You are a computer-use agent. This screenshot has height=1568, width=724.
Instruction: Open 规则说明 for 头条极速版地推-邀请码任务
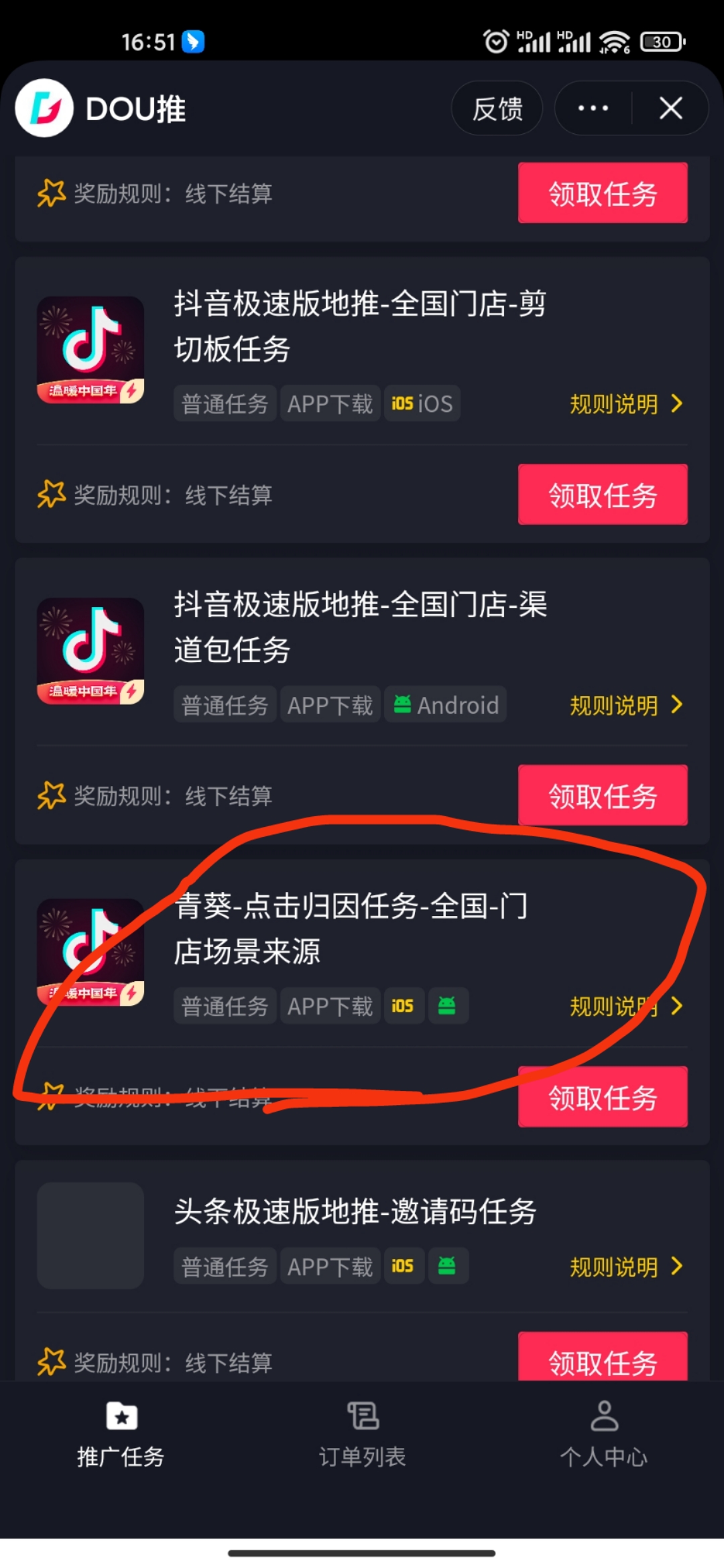pyautogui.click(x=626, y=1266)
